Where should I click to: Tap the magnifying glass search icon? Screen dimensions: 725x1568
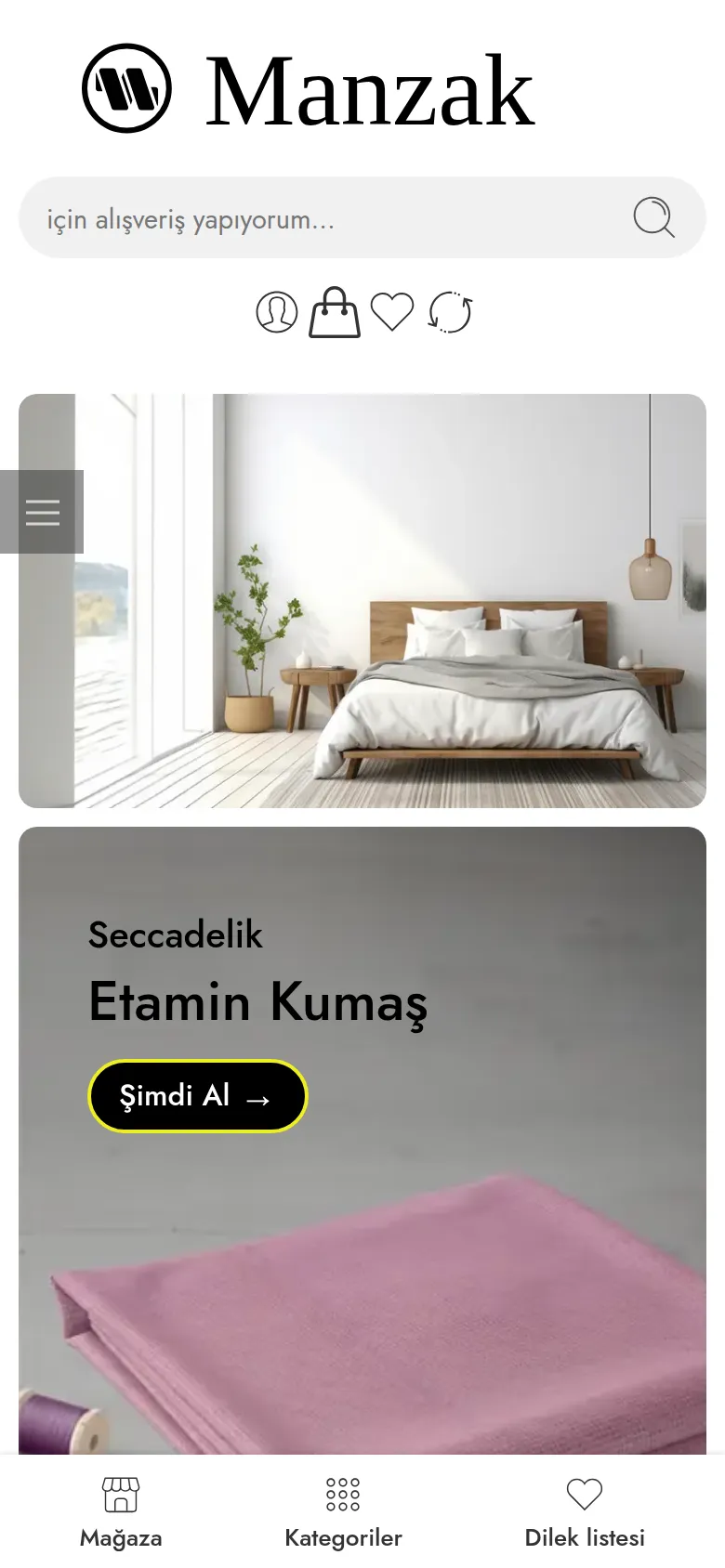click(x=654, y=217)
